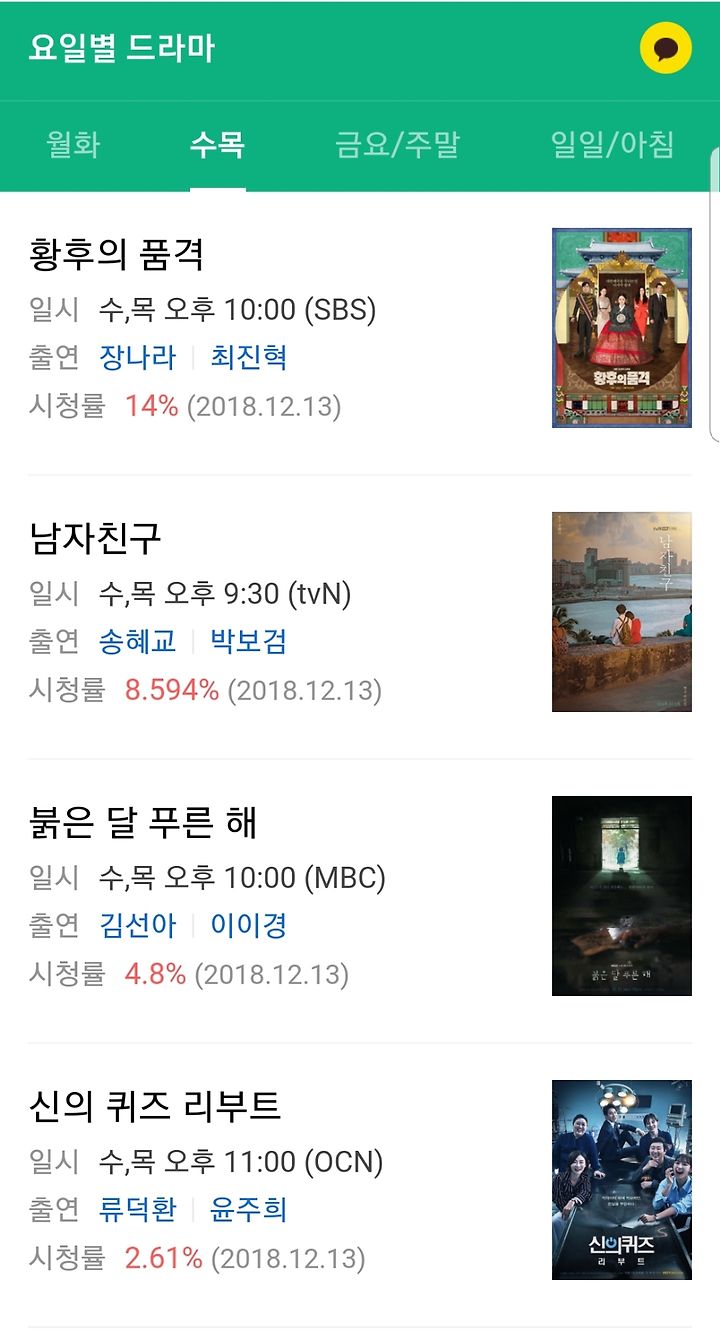Open actor link 최진혁
The image size is (720, 1330).
tap(249, 358)
